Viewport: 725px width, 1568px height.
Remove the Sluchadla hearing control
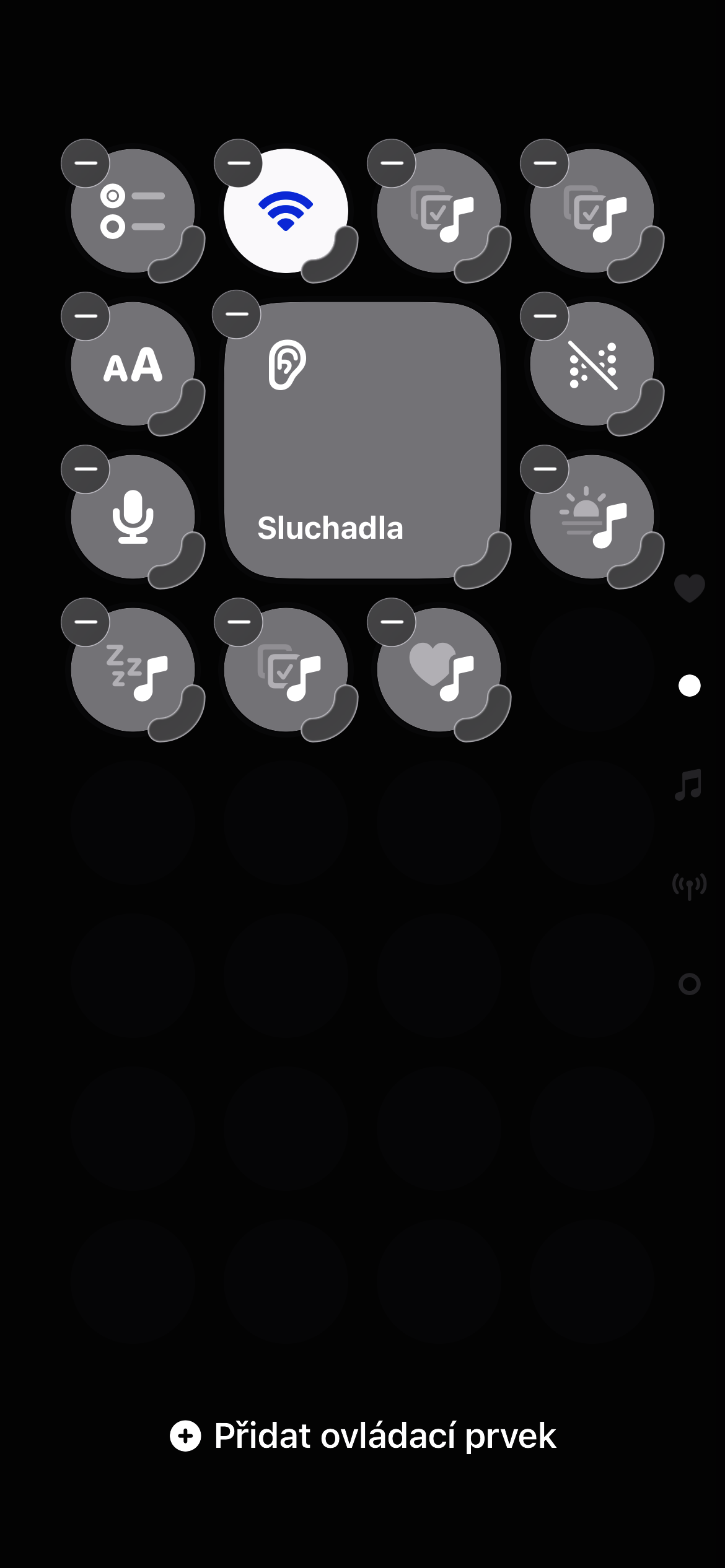[x=237, y=315]
